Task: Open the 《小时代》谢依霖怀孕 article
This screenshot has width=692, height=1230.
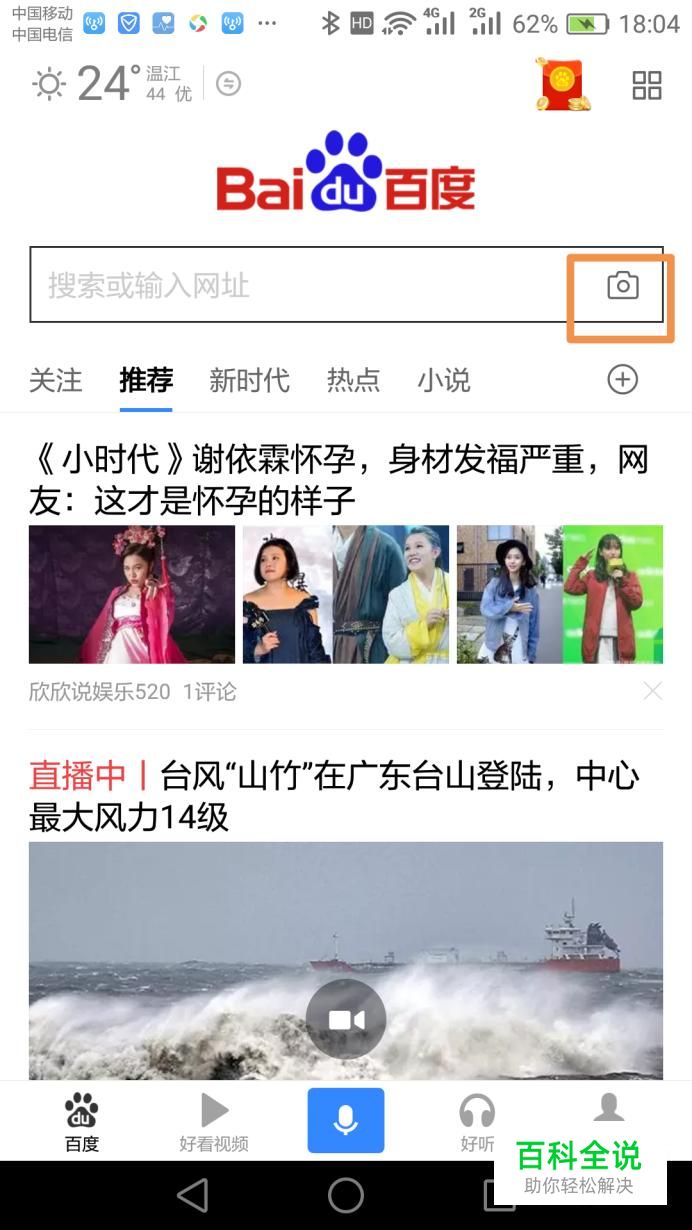Action: coord(338,479)
